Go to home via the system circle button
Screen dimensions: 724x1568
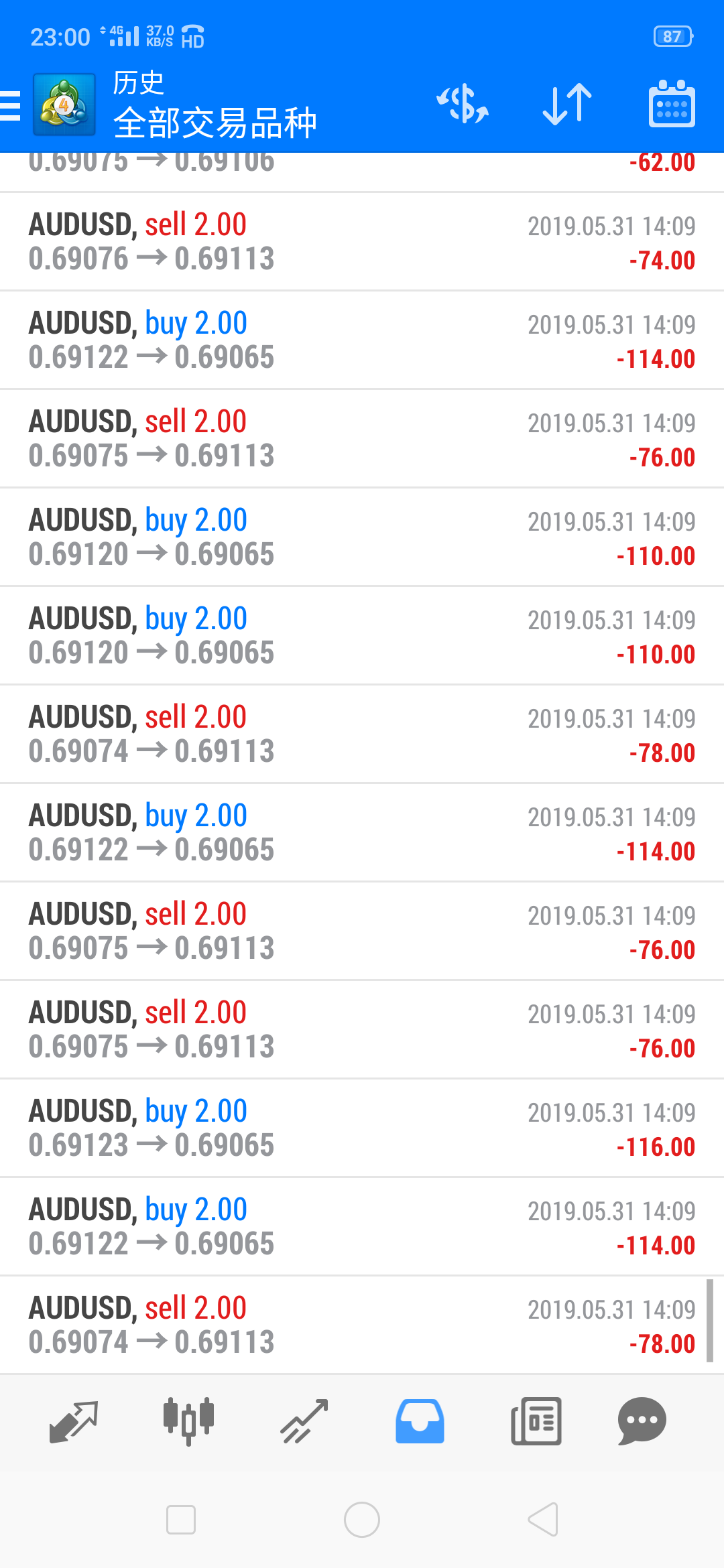tap(362, 1519)
